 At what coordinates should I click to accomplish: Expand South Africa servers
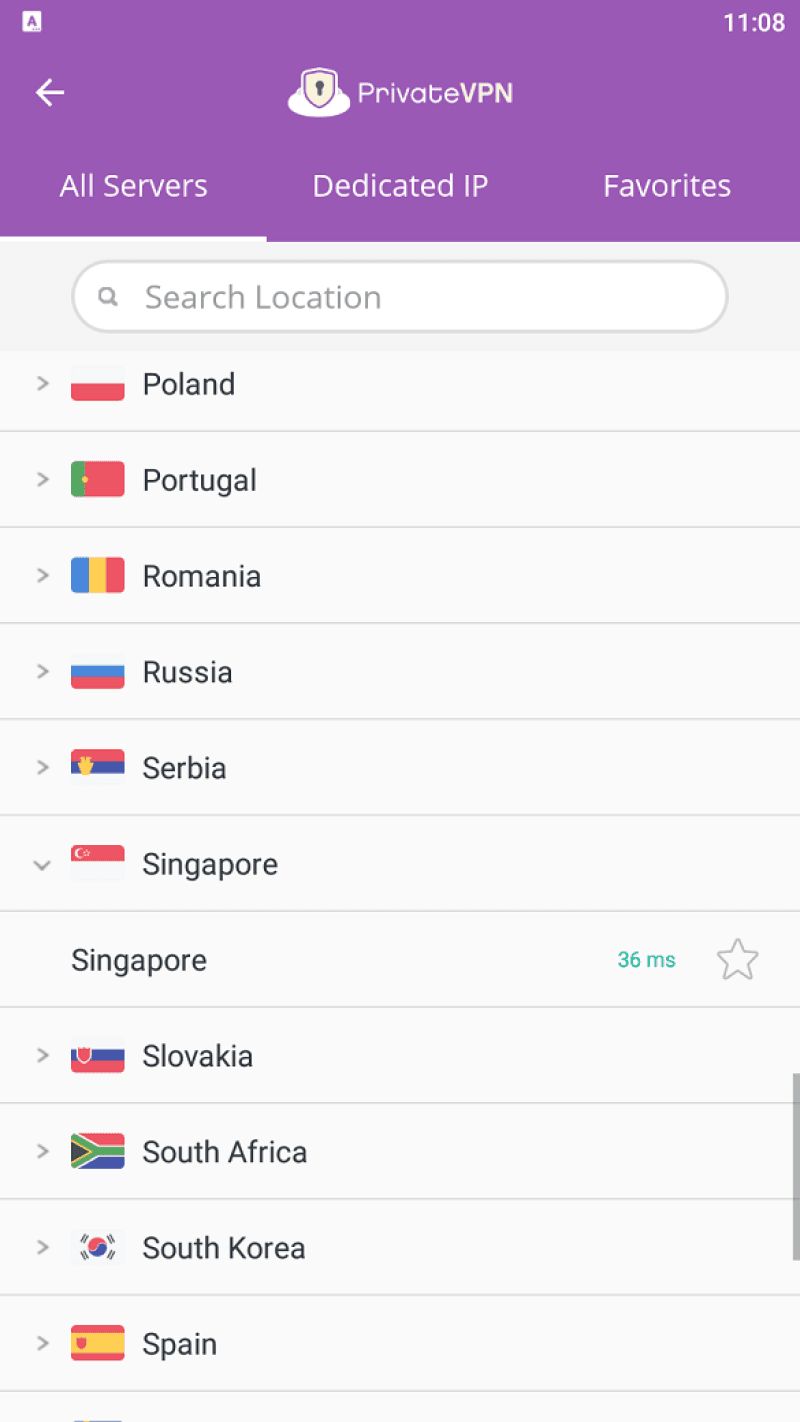[x=224, y=1152]
